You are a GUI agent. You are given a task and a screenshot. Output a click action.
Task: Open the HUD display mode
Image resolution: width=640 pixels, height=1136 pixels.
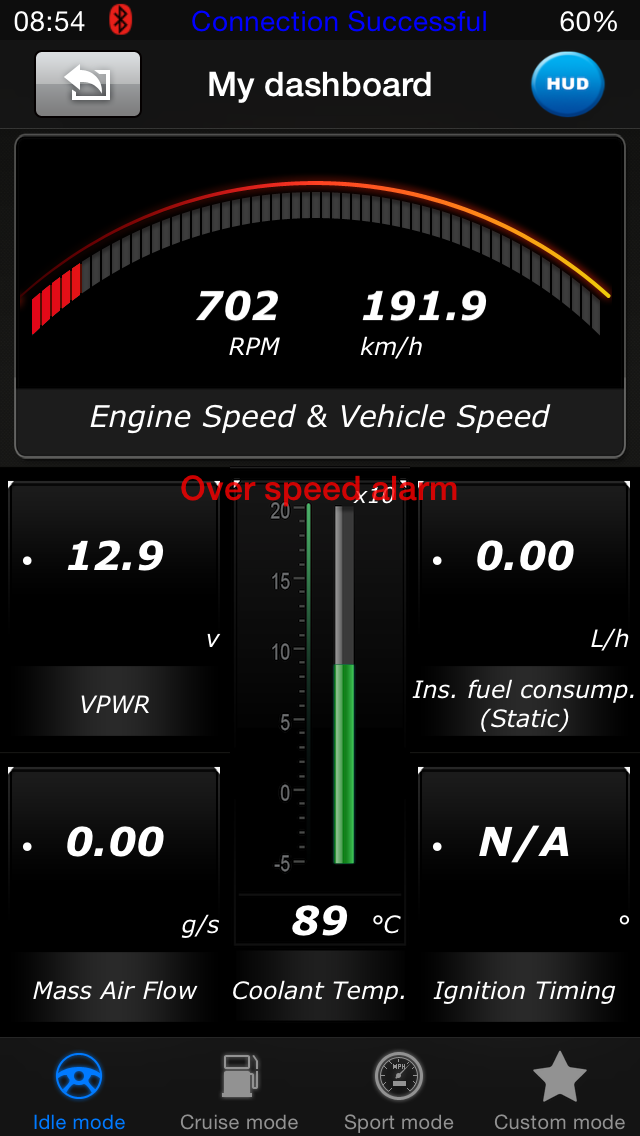coord(567,84)
